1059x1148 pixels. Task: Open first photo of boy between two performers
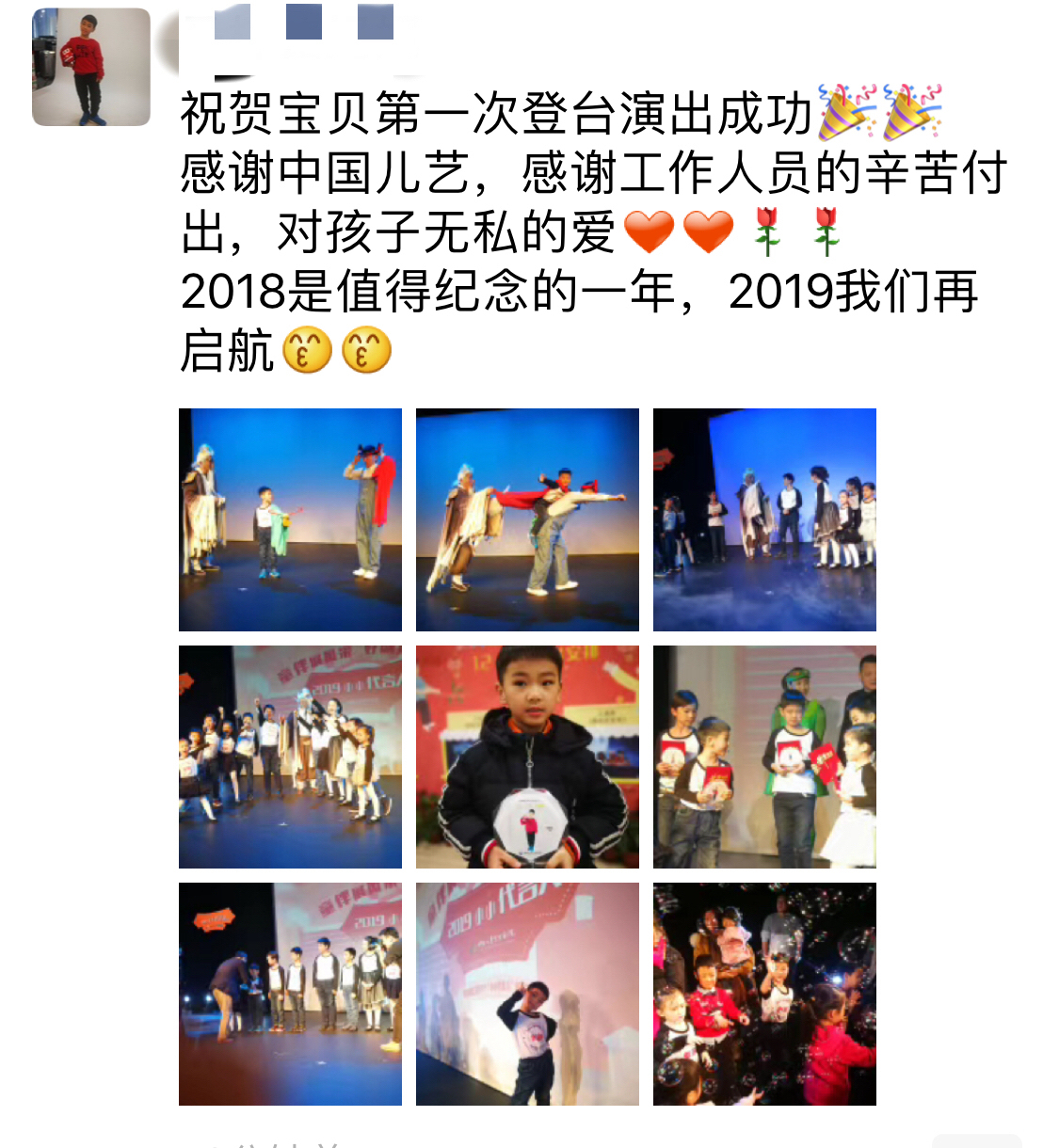point(290,519)
